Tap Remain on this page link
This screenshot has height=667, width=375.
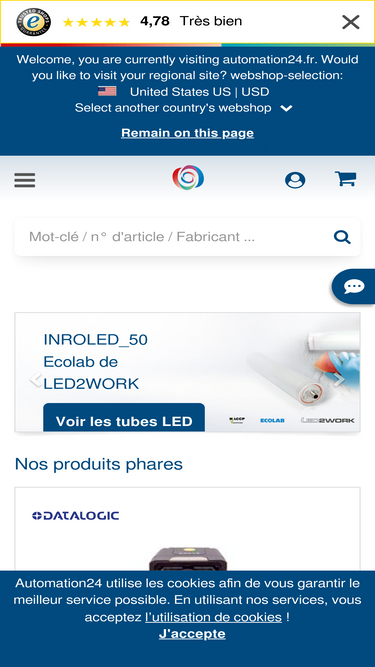click(x=188, y=133)
